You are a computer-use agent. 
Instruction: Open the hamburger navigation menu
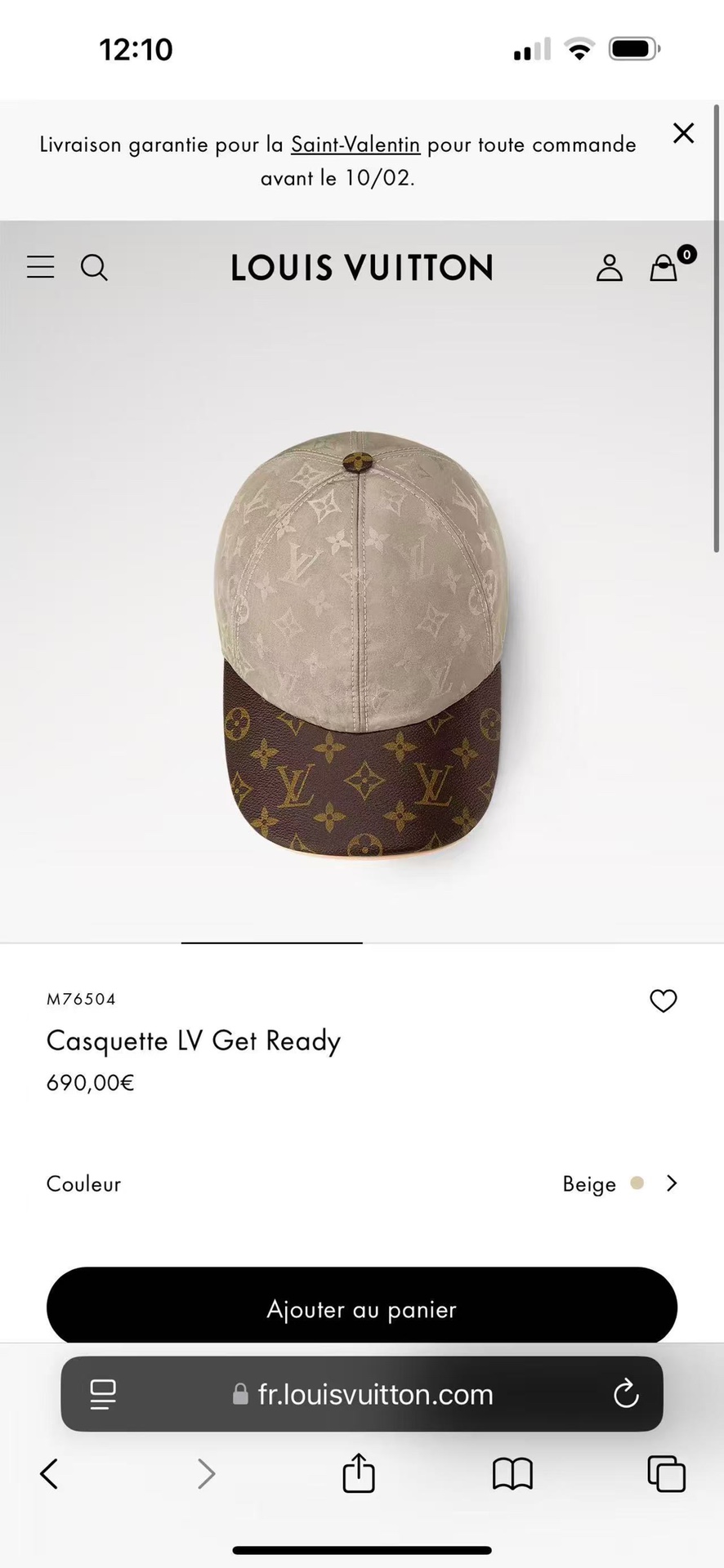coord(40,267)
